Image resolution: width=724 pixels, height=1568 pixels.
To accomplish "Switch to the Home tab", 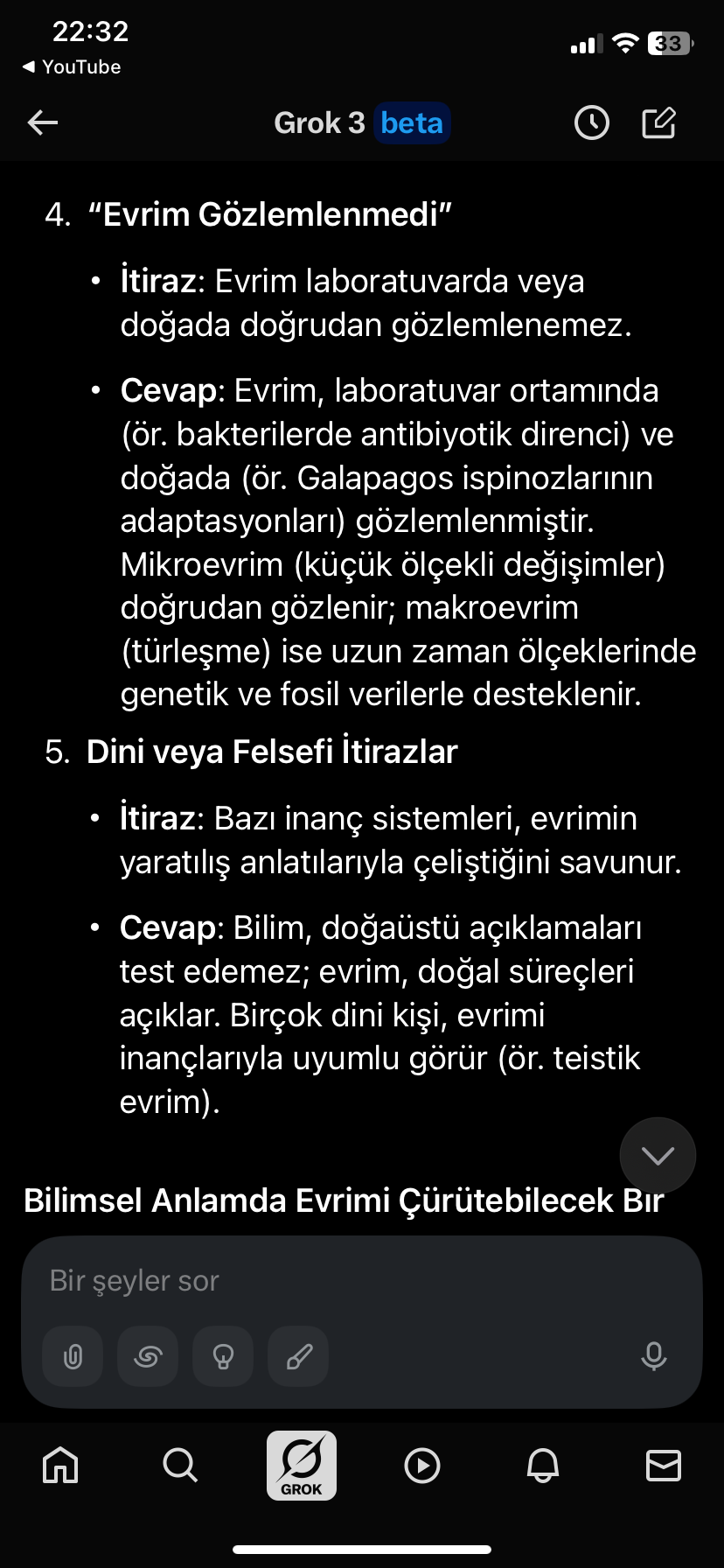I will (x=60, y=1465).
